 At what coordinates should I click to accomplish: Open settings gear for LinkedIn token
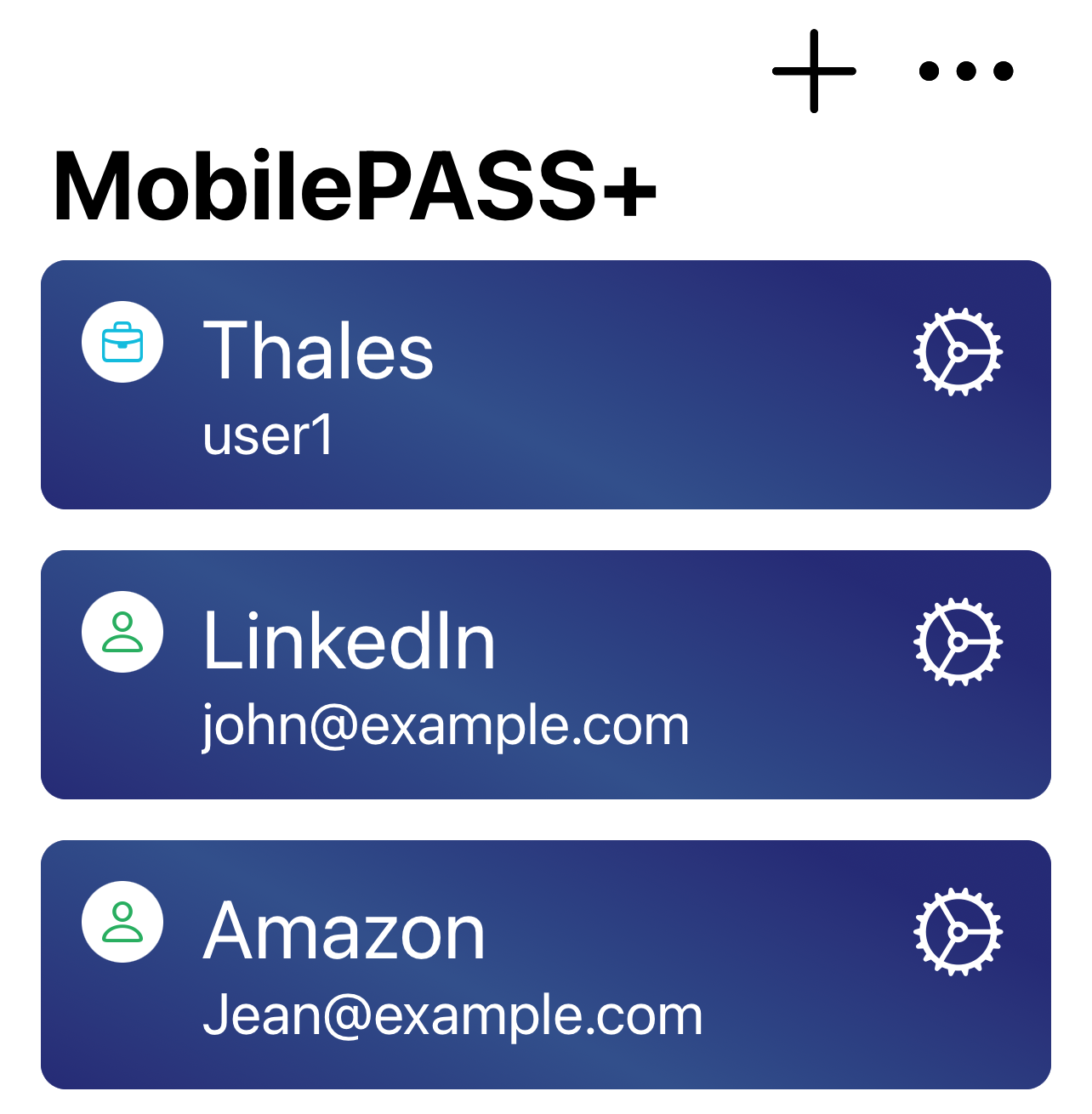958,641
